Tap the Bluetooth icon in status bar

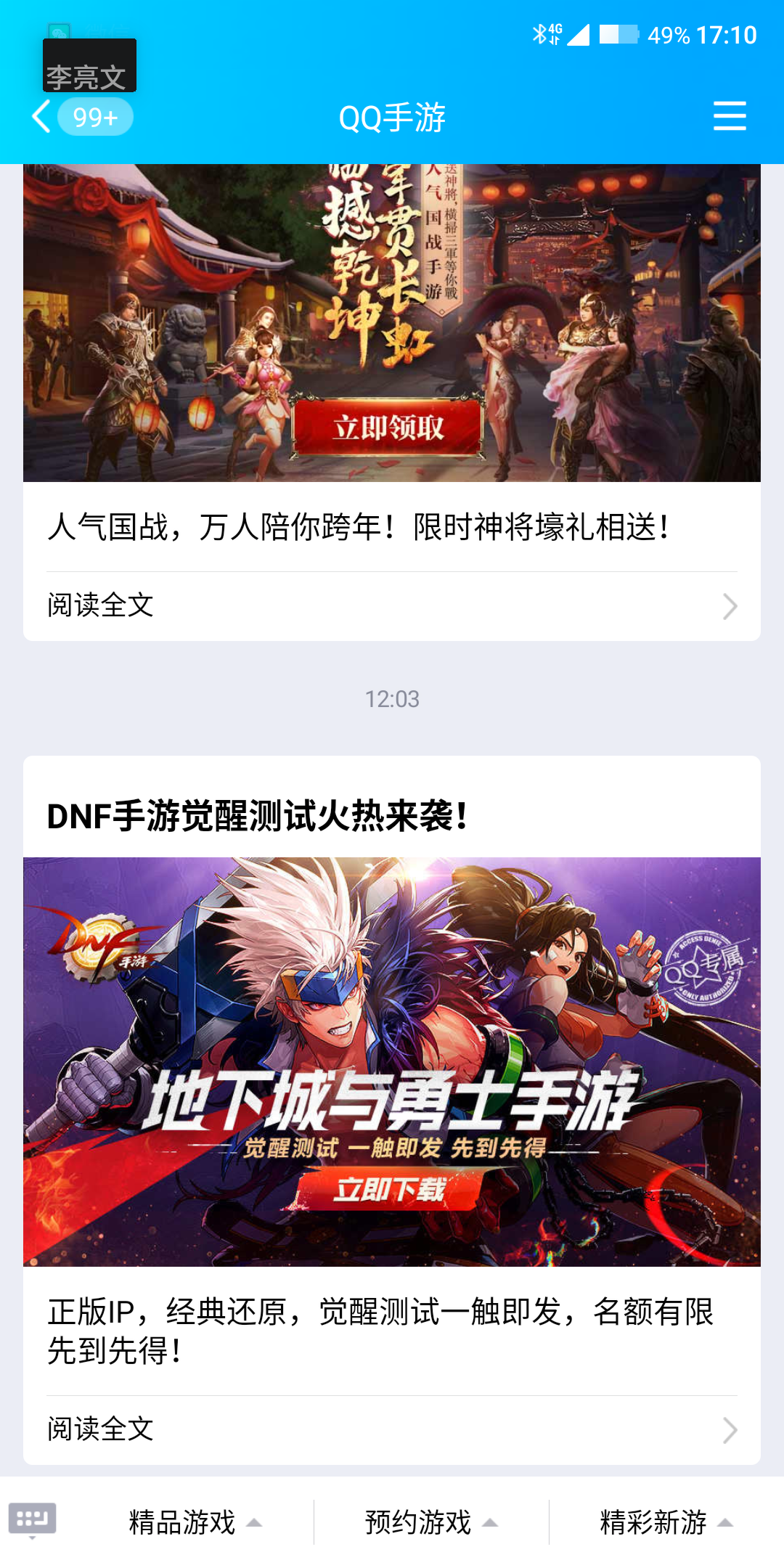pyautogui.click(x=540, y=33)
